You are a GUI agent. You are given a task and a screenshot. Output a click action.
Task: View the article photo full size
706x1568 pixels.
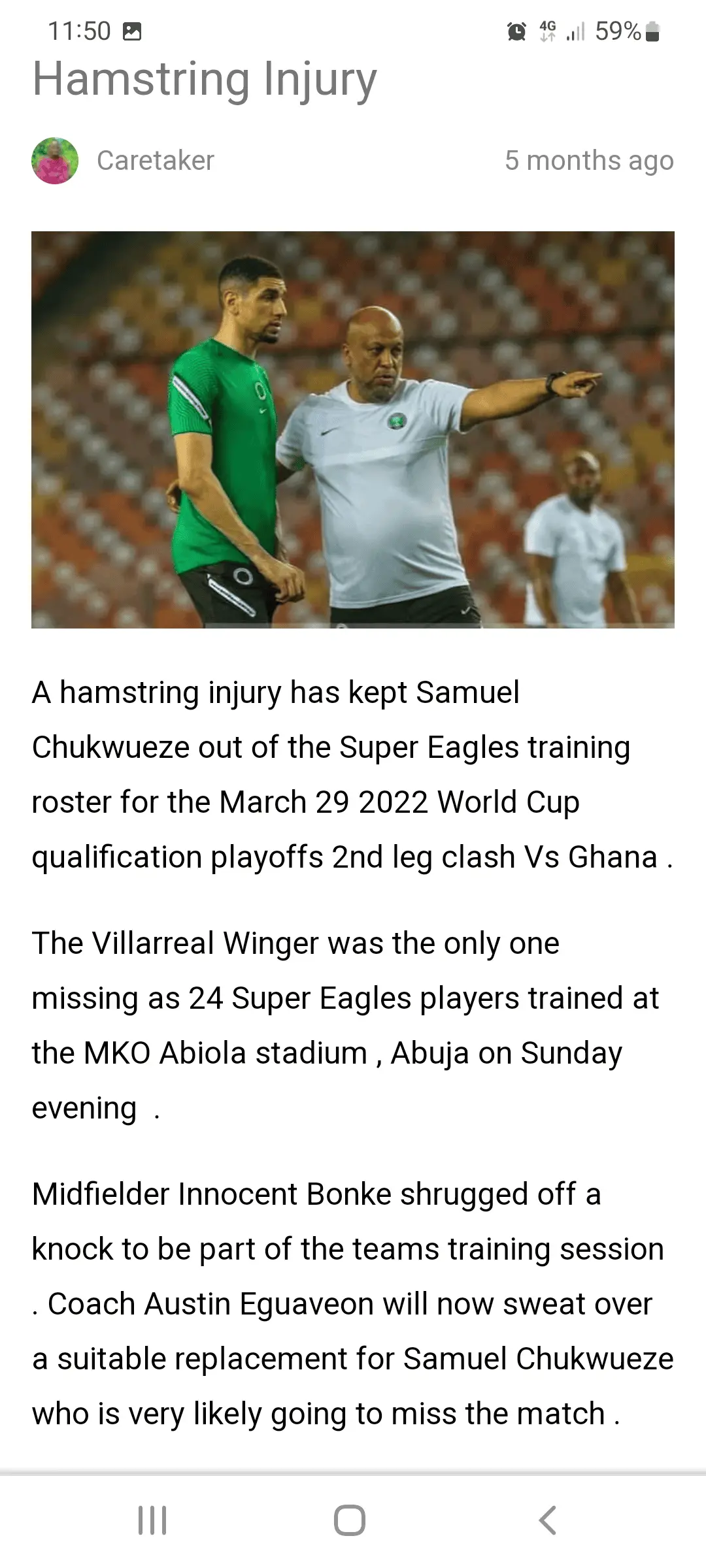353,429
